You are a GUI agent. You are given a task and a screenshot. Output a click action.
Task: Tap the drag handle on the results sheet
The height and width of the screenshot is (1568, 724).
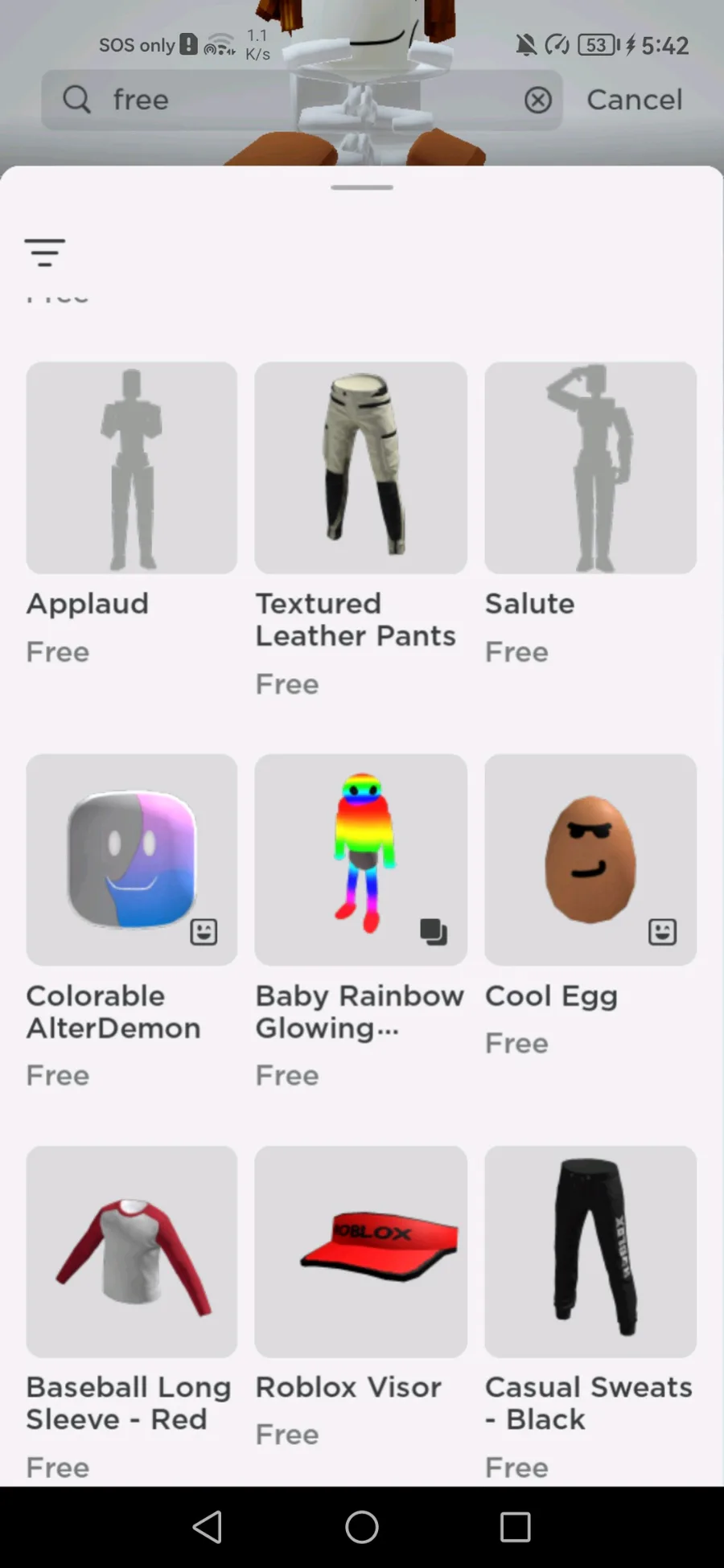[x=362, y=187]
